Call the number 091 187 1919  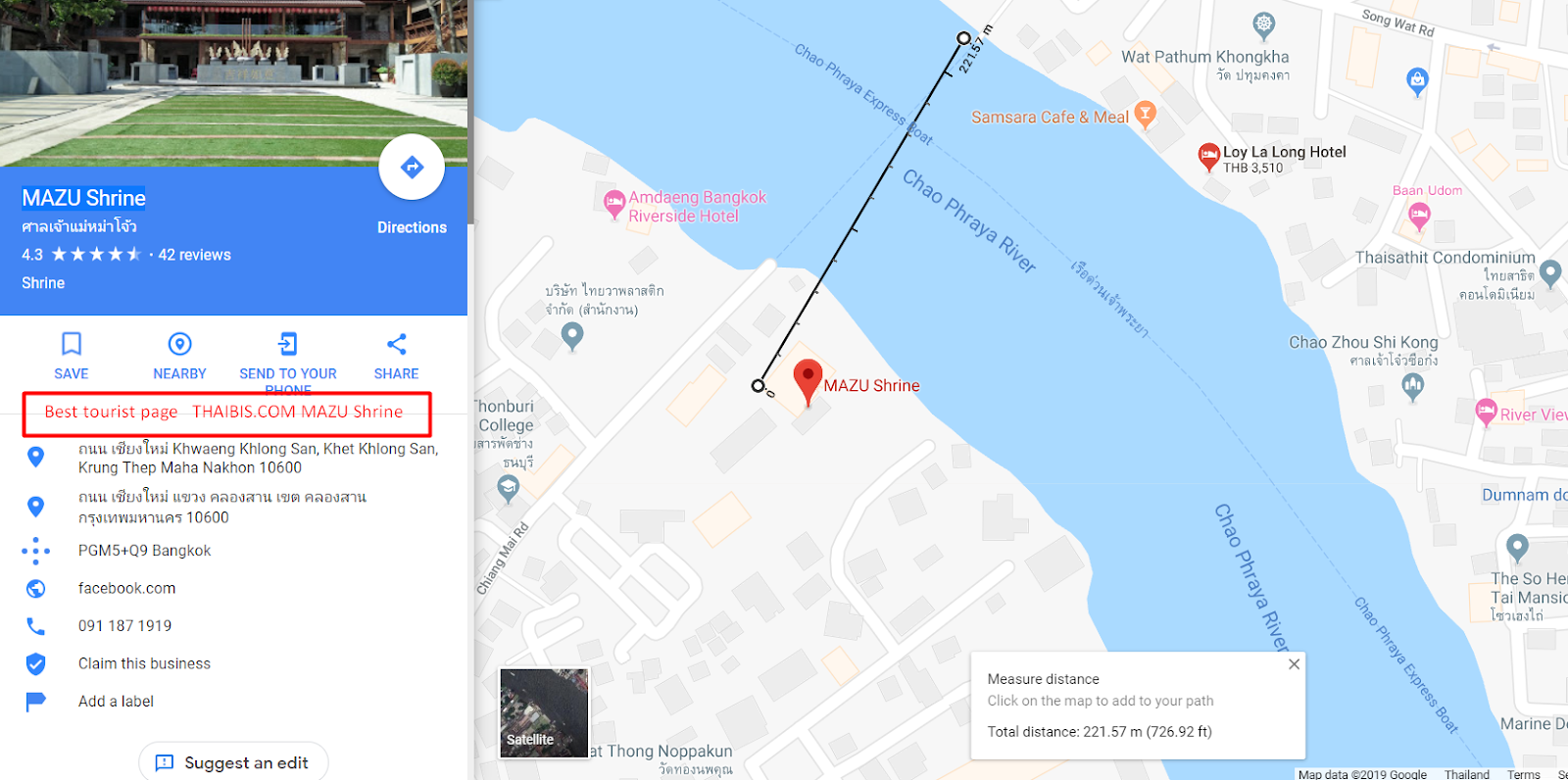124,626
